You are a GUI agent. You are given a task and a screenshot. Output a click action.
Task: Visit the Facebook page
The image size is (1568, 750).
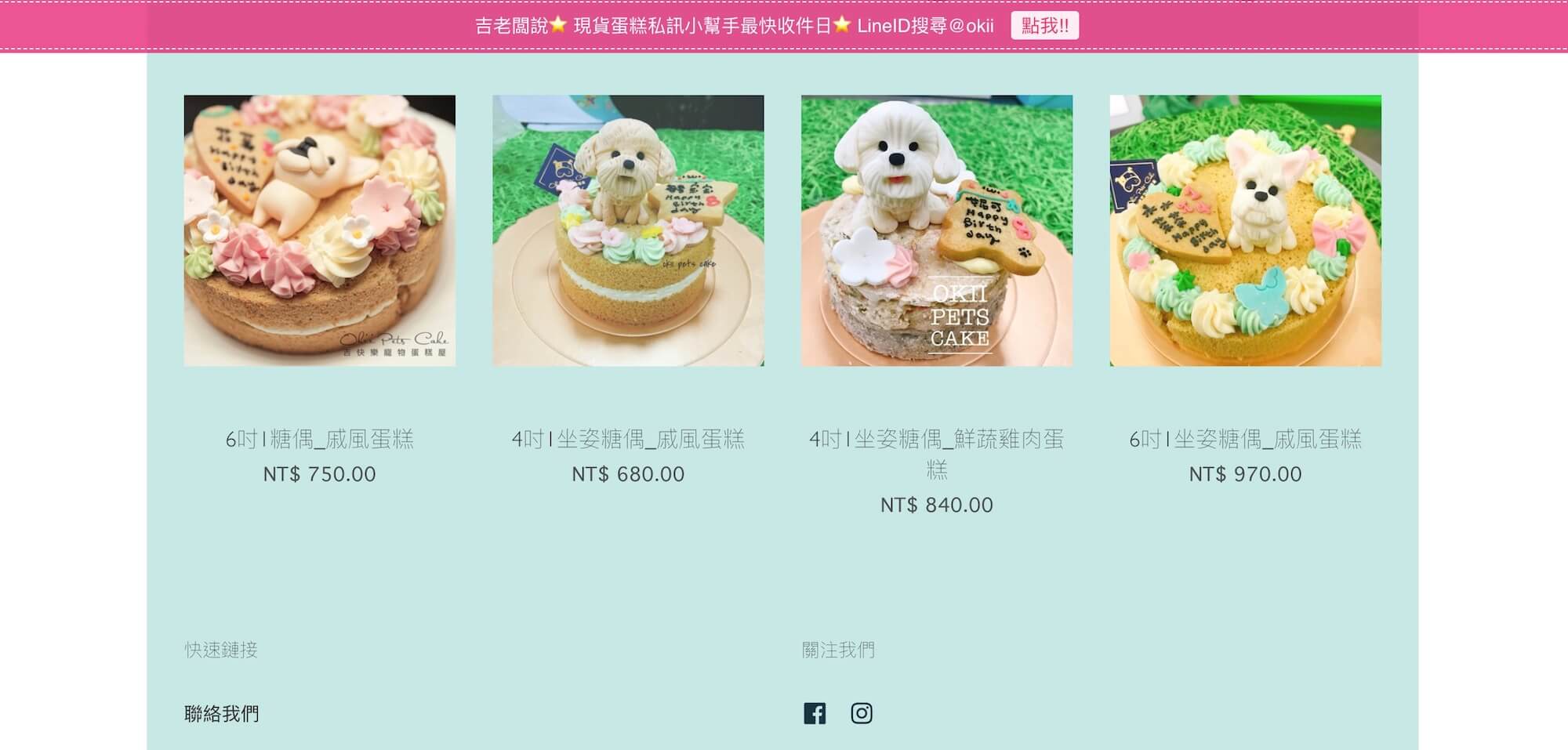click(815, 713)
